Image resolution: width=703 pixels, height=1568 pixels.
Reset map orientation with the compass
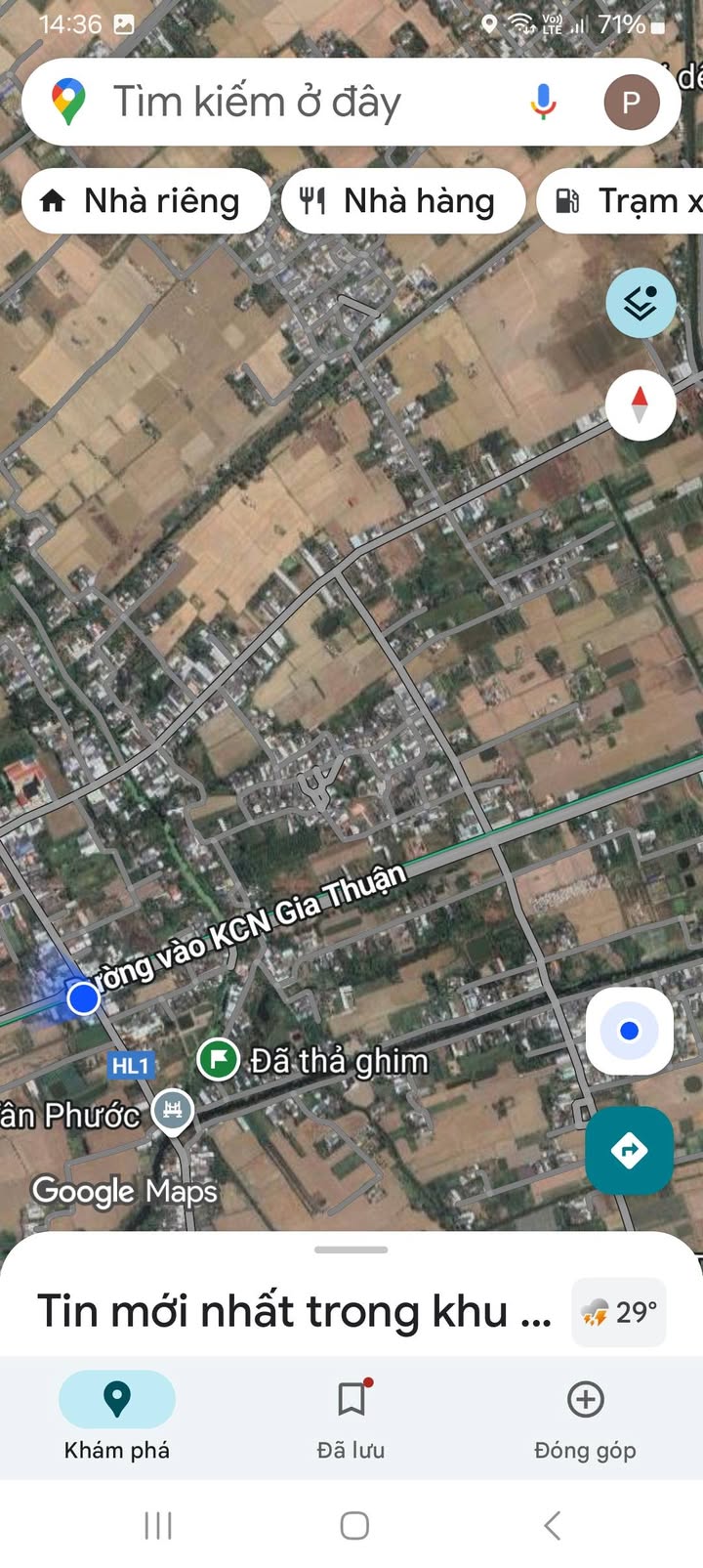pyautogui.click(x=641, y=404)
